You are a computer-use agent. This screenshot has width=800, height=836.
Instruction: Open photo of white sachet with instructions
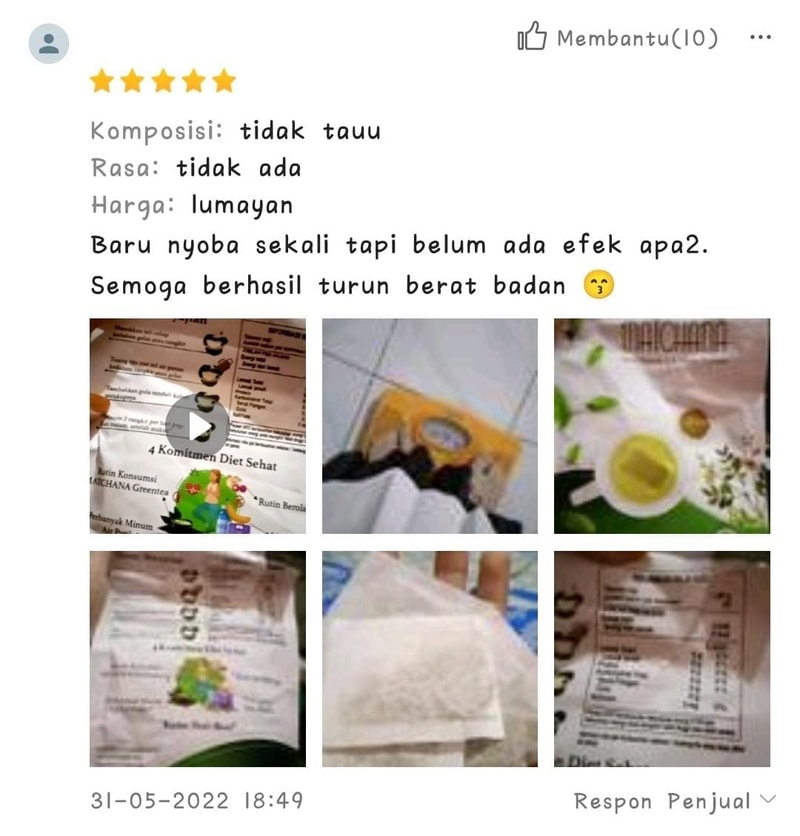[197, 658]
